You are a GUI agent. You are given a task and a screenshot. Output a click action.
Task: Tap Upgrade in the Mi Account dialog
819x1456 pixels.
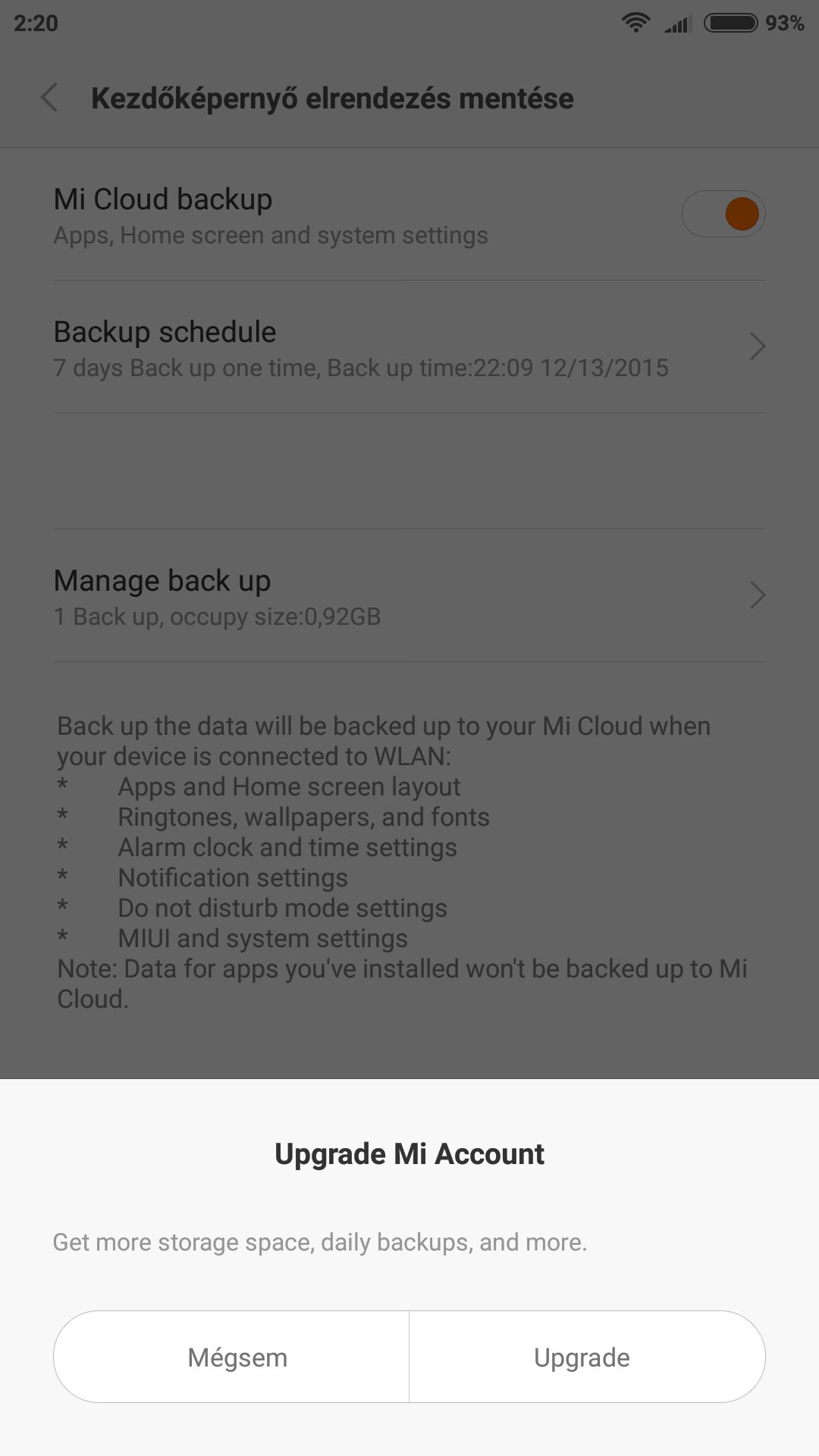587,1357
